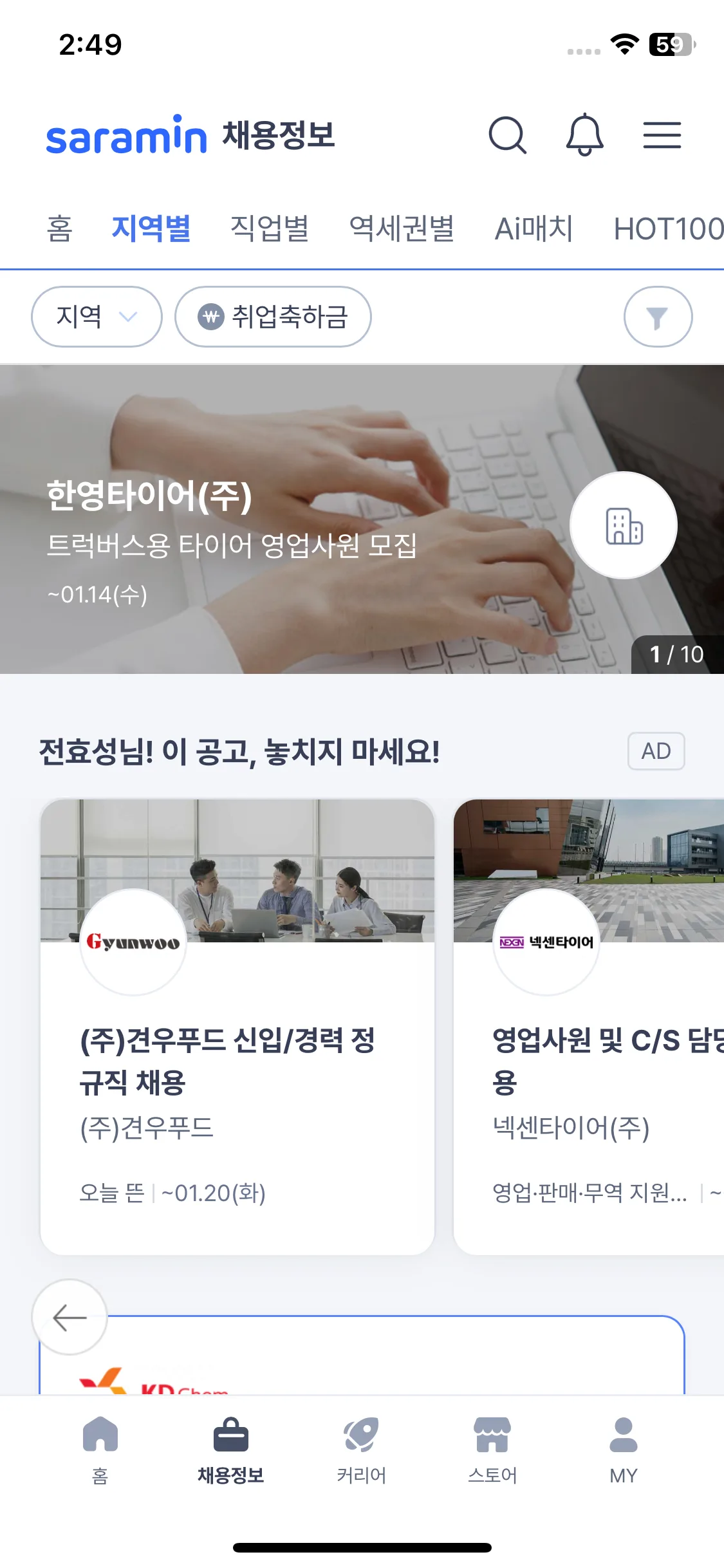
Task: Open the hamburger menu
Action: click(x=662, y=135)
